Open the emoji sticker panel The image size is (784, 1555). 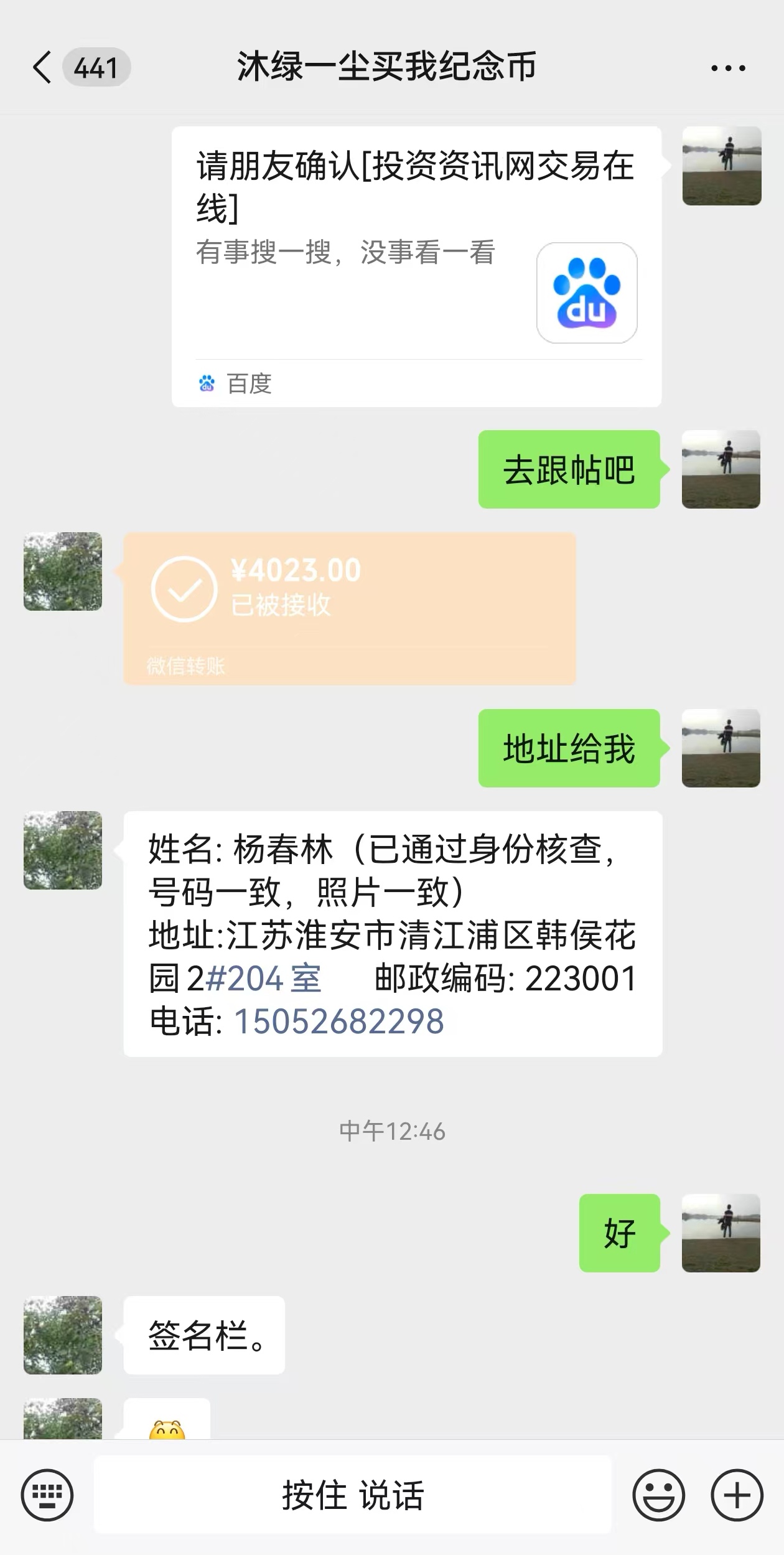pos(658,1495)
